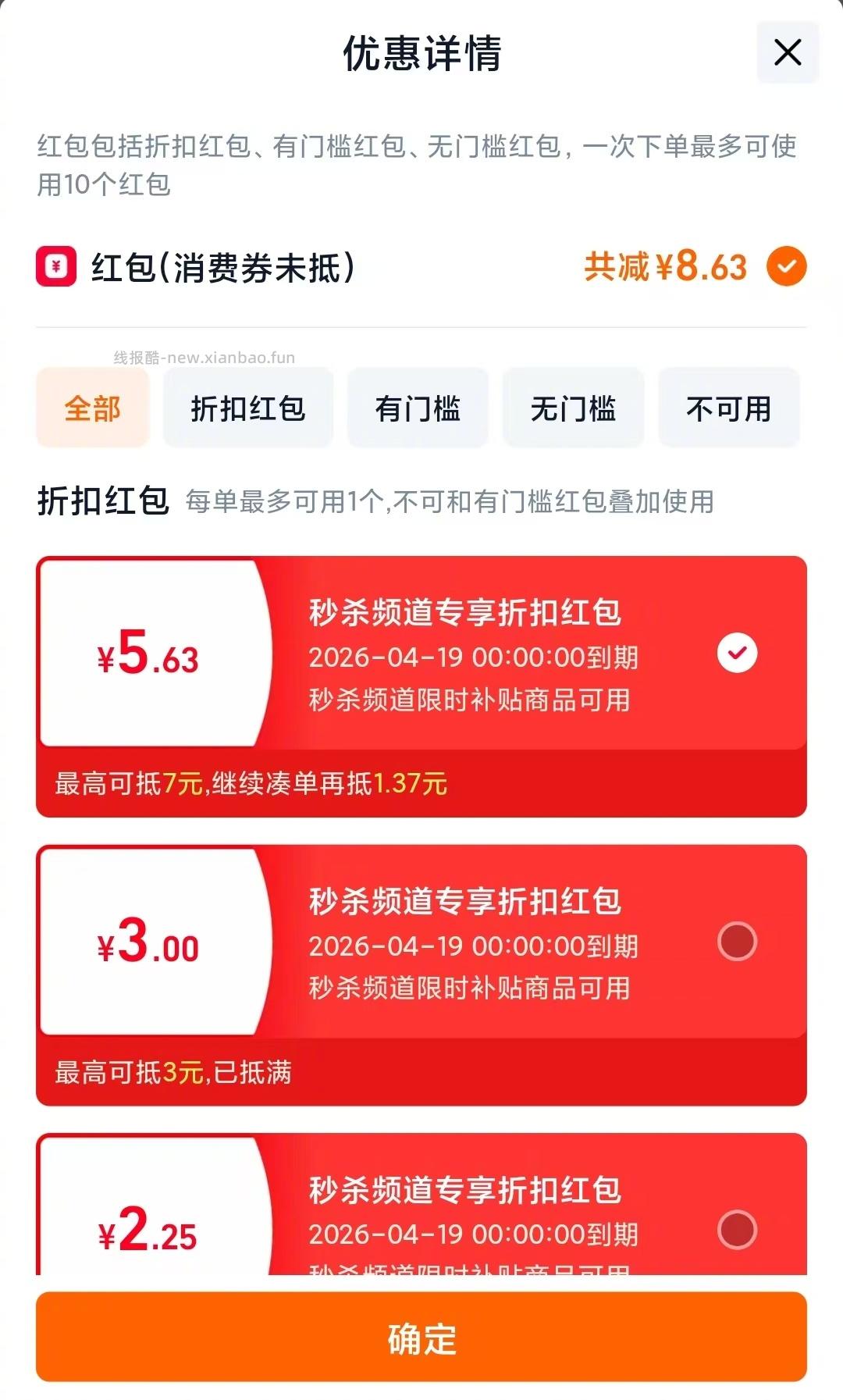The height and width of the screenshot is (1400, 843).
Task: Close the 优惠详情 popup
Action: click(788, 52)
